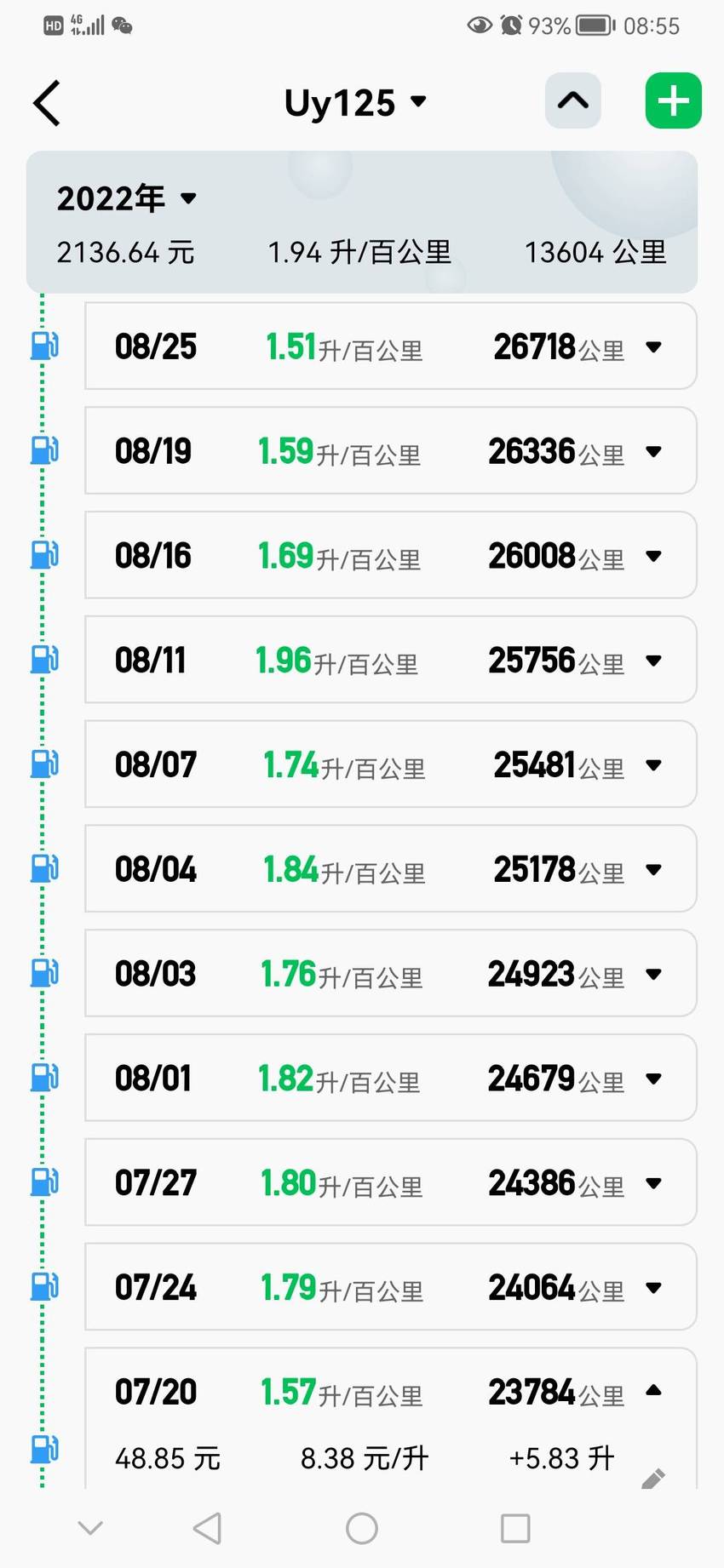Expand the 08/16 refuel entry
The height and width of the screenshot is (1568, 724).
tap(654, 556)
